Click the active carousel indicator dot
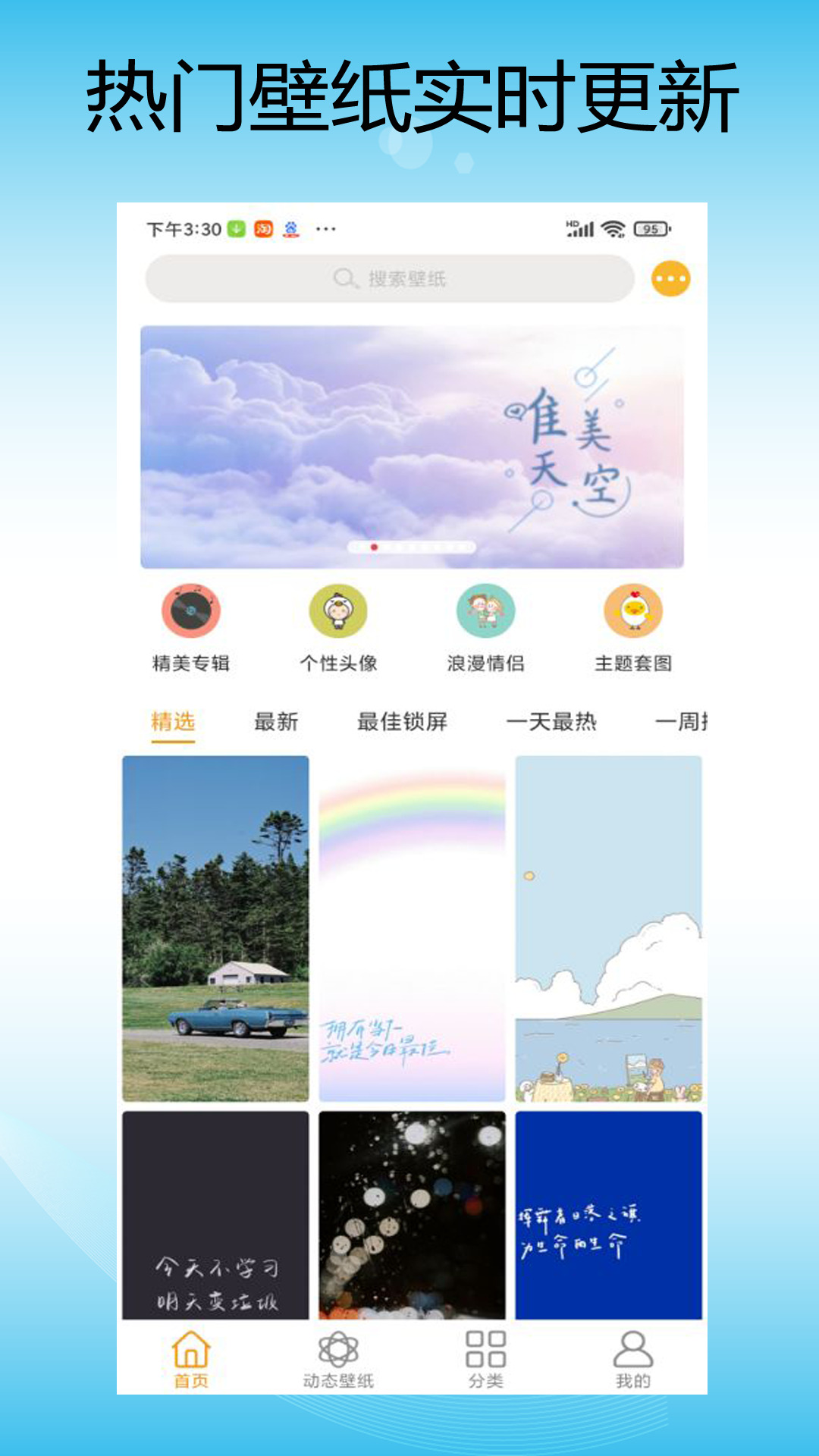 [373, 544]
